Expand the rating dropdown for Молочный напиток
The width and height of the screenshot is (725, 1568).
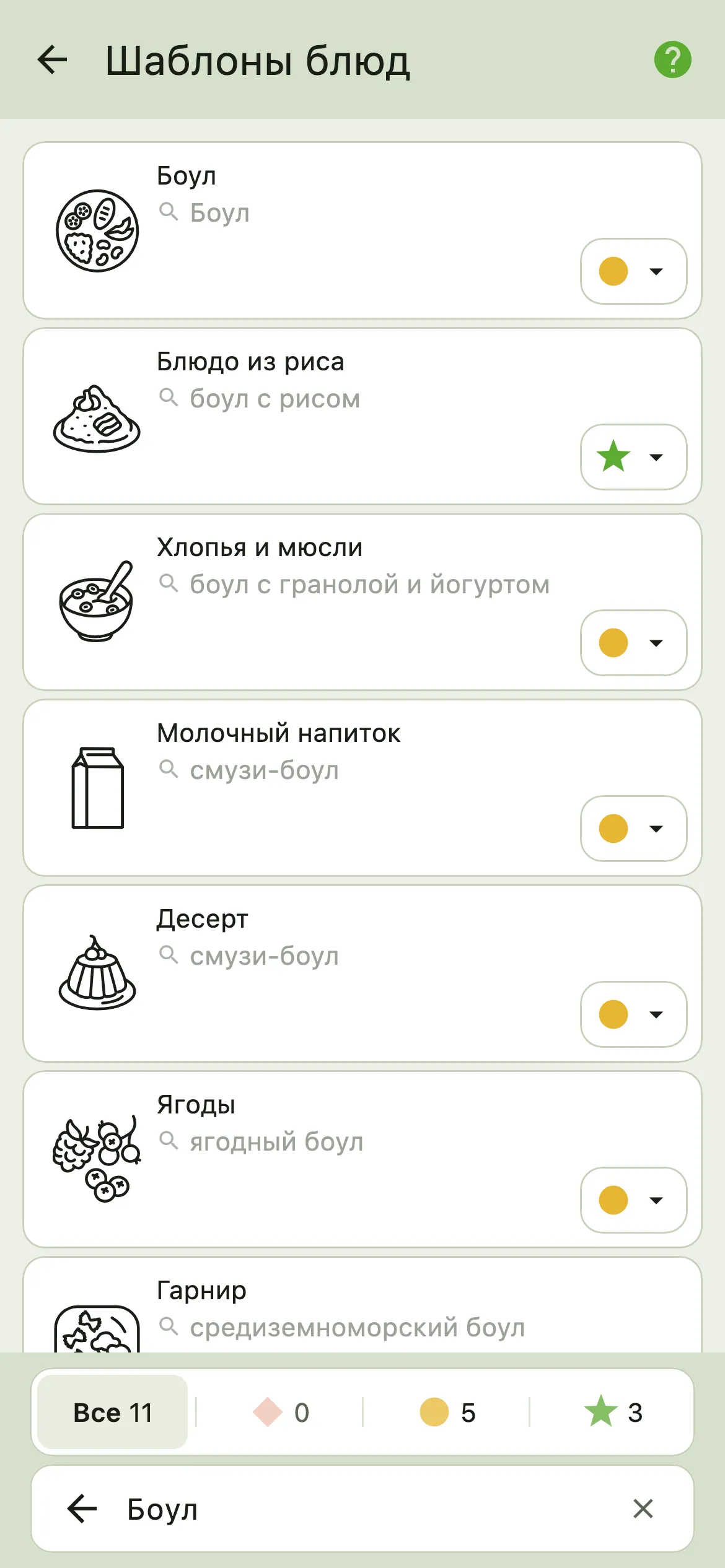(633, 829)
